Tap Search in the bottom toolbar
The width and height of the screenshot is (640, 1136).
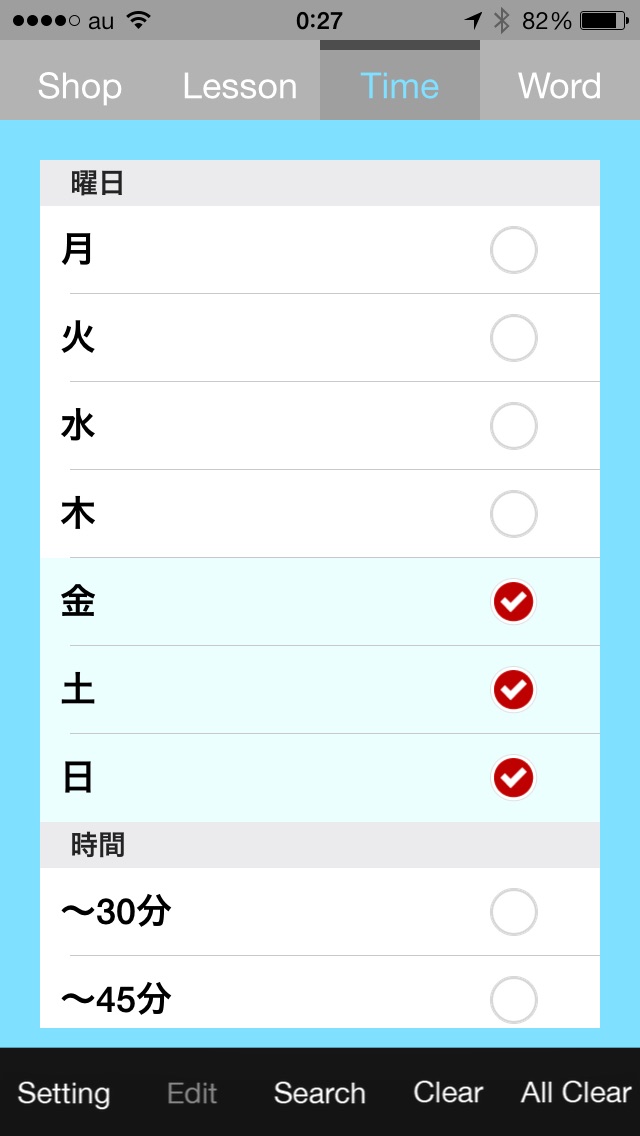pos(320,1093)
